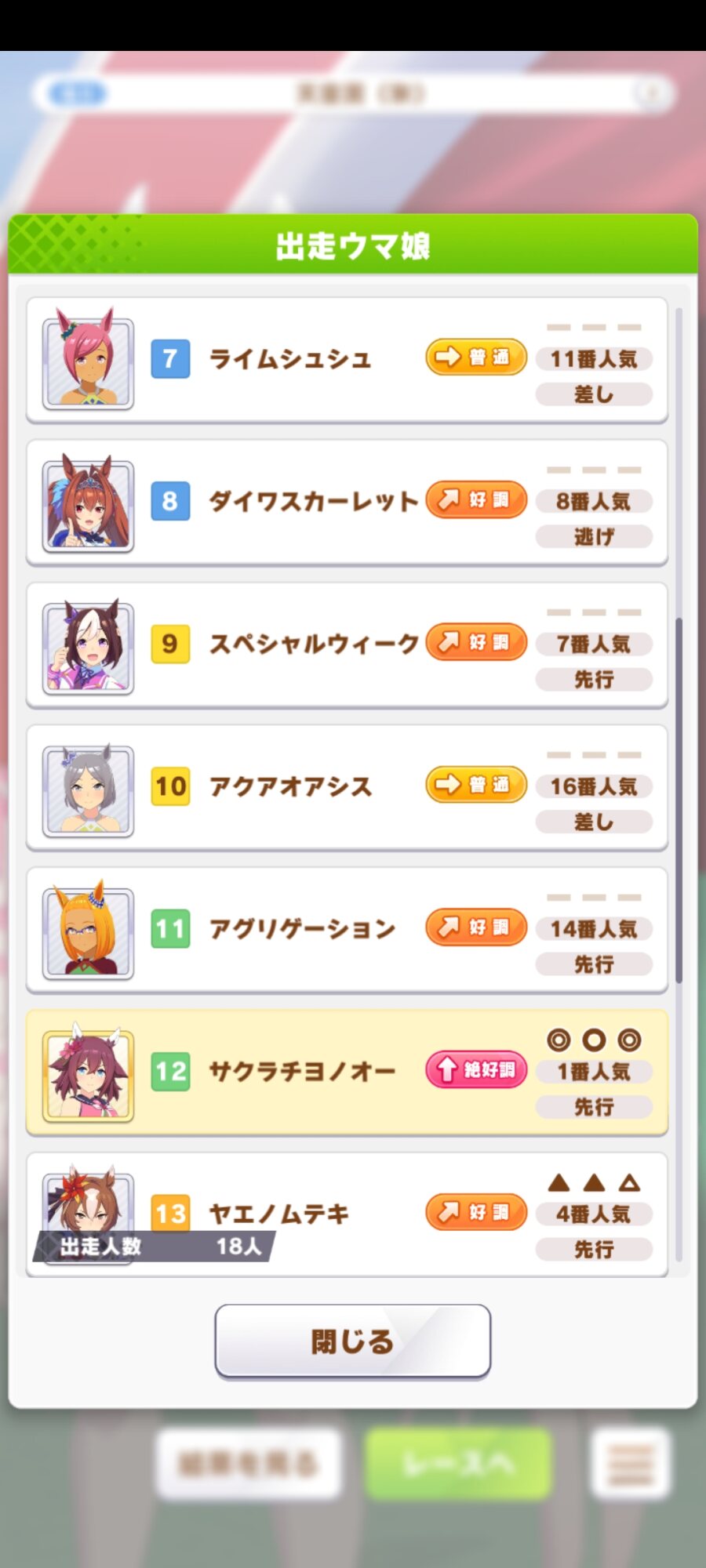Tap the アクアオアシス entry
706x1568 pixels.
pyautogui.click(x=347, y=788)
